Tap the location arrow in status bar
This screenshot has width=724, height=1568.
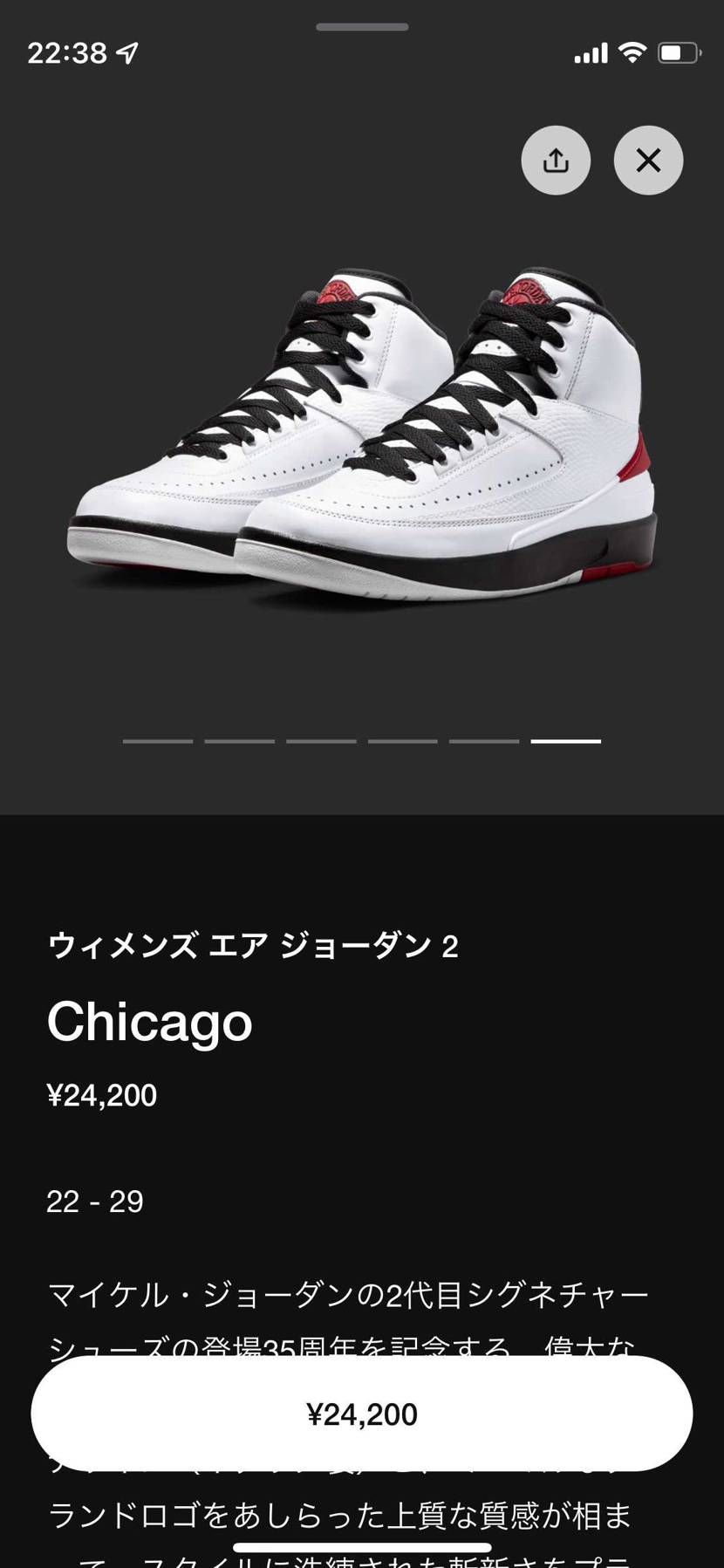click(x=125, y=51)
